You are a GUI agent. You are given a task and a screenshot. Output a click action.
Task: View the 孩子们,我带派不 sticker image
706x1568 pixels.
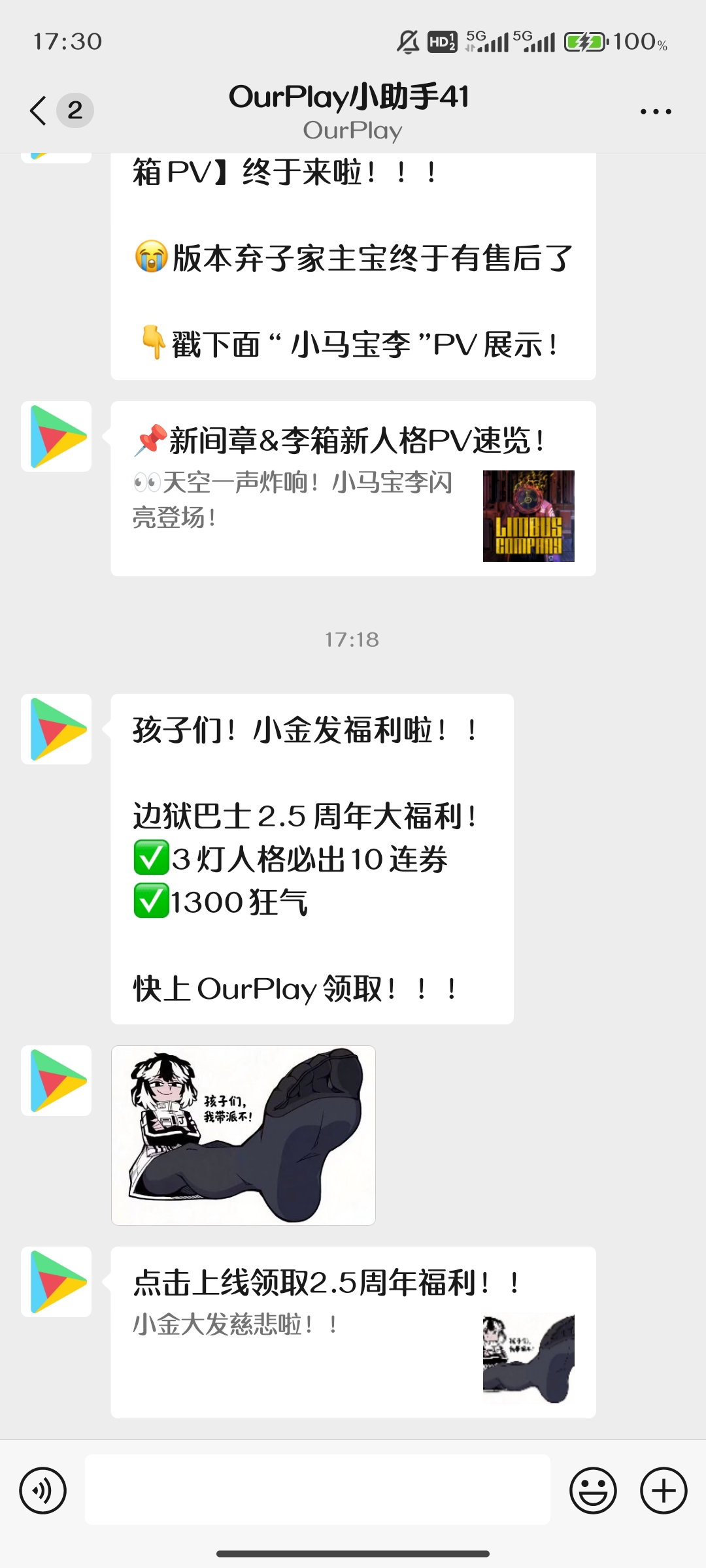243,1135
